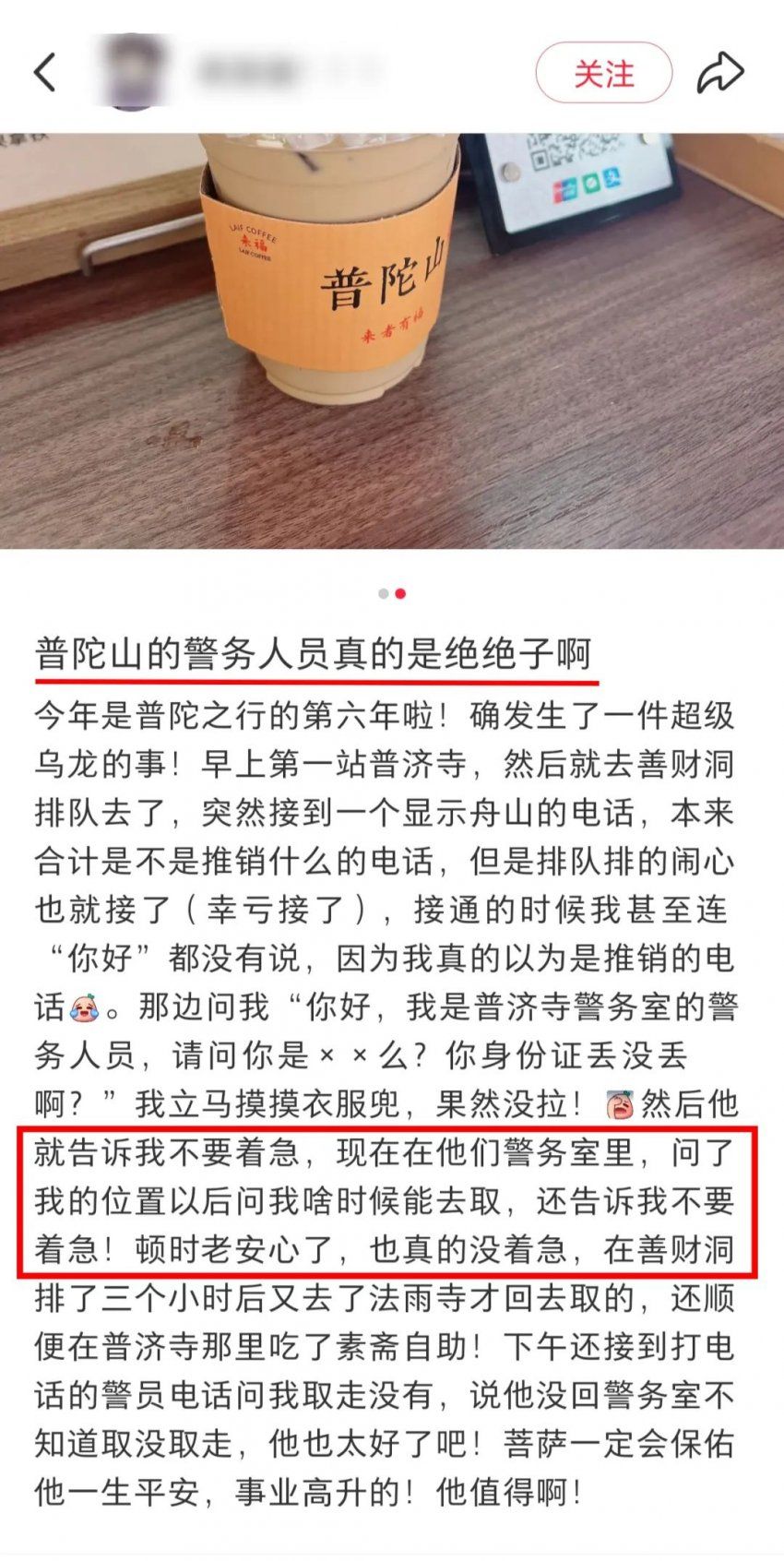Go back using the top-left arrow
The height and width of the screenshot is (1561, 784).
coord(45,72)
